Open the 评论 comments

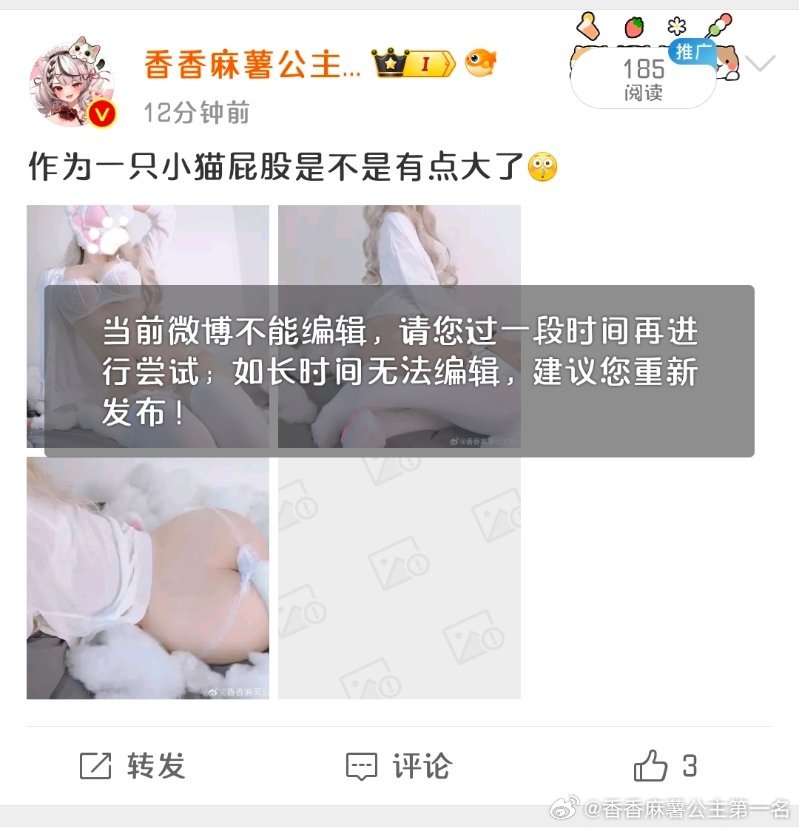pos(399,767)
